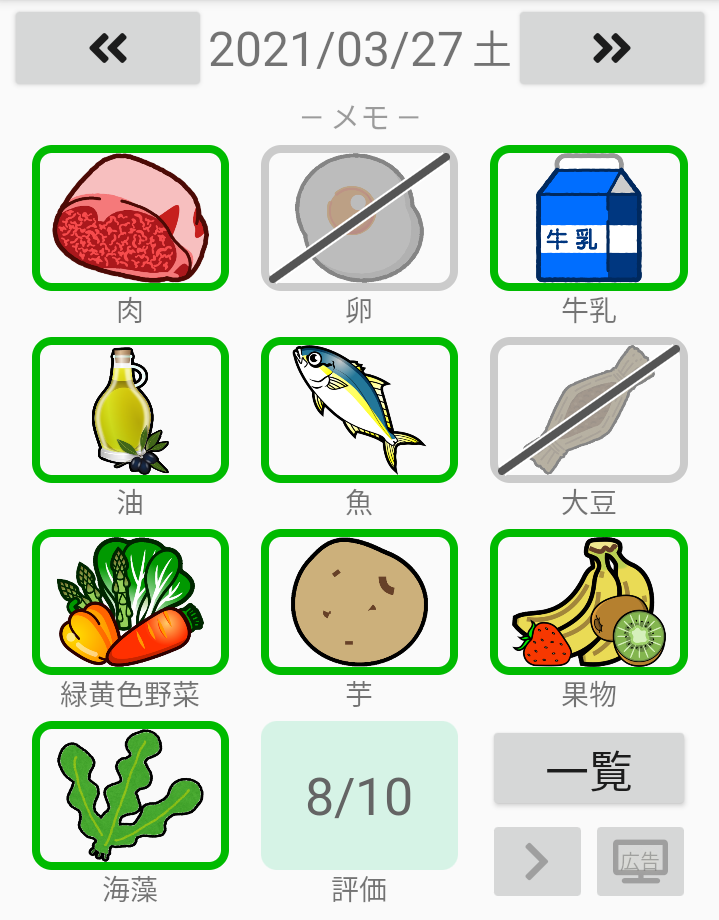Open the list view (一覧)

(589, 769)
